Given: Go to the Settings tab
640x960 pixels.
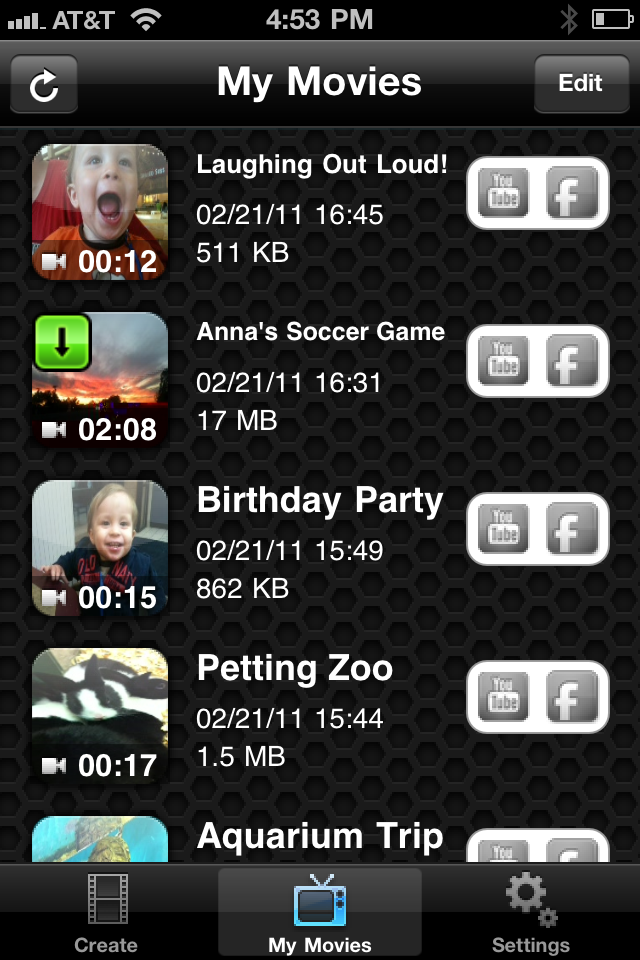Looking at the screenshot, I should pyautogui.click(x=530, y=912).
